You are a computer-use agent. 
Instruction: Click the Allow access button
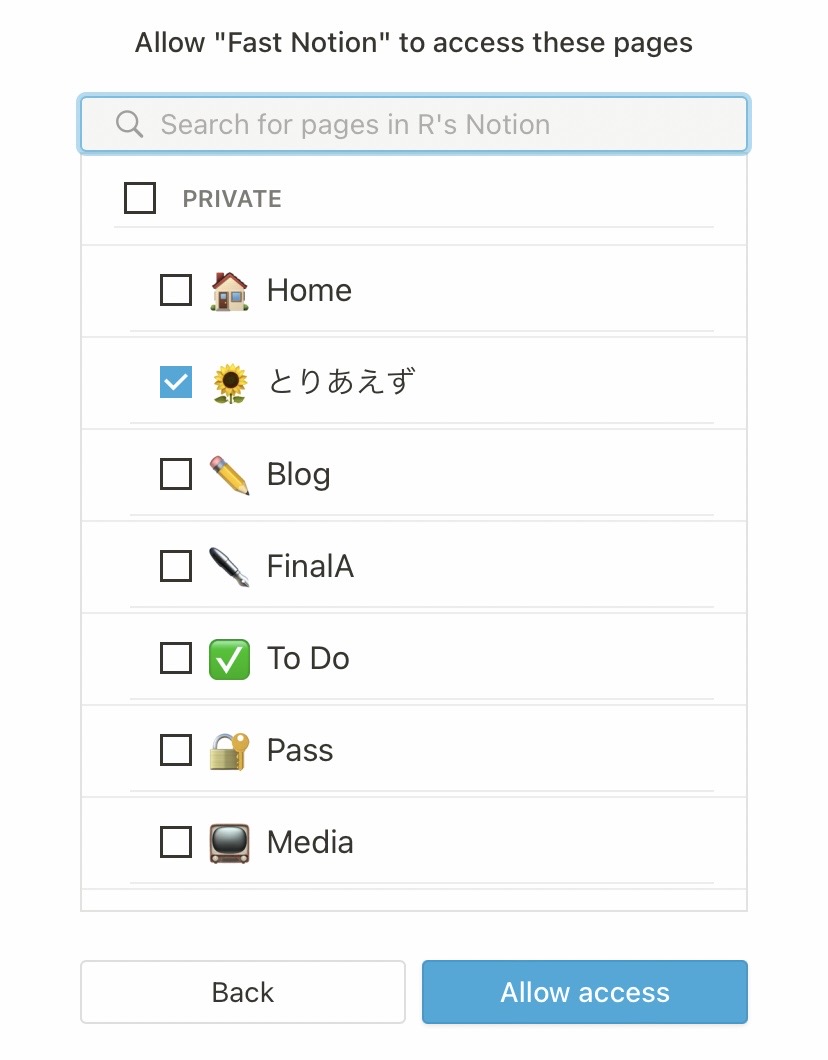coord(584,992)
